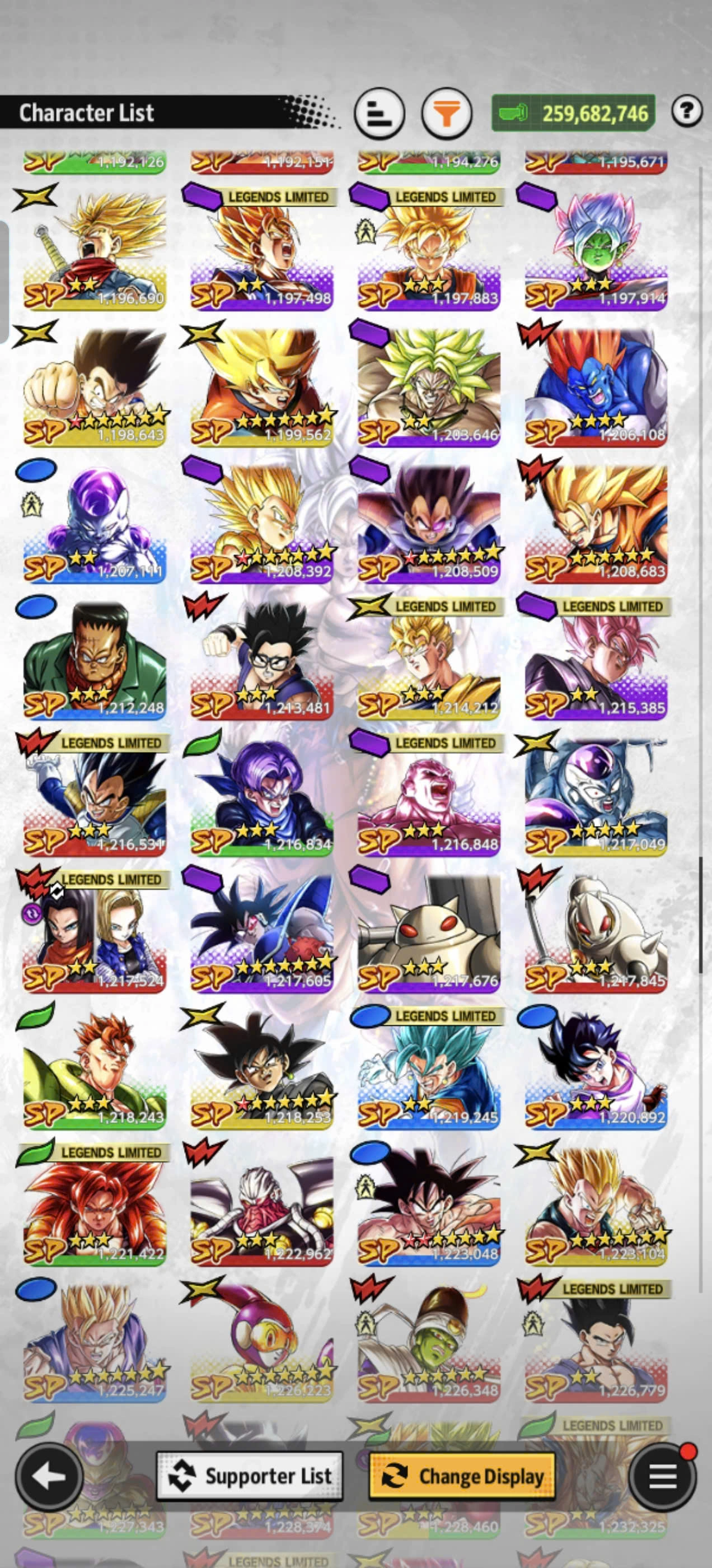Open the hamburger menu with red dot
Screen dimensions: 712x1568
[x=663, y=1476]
